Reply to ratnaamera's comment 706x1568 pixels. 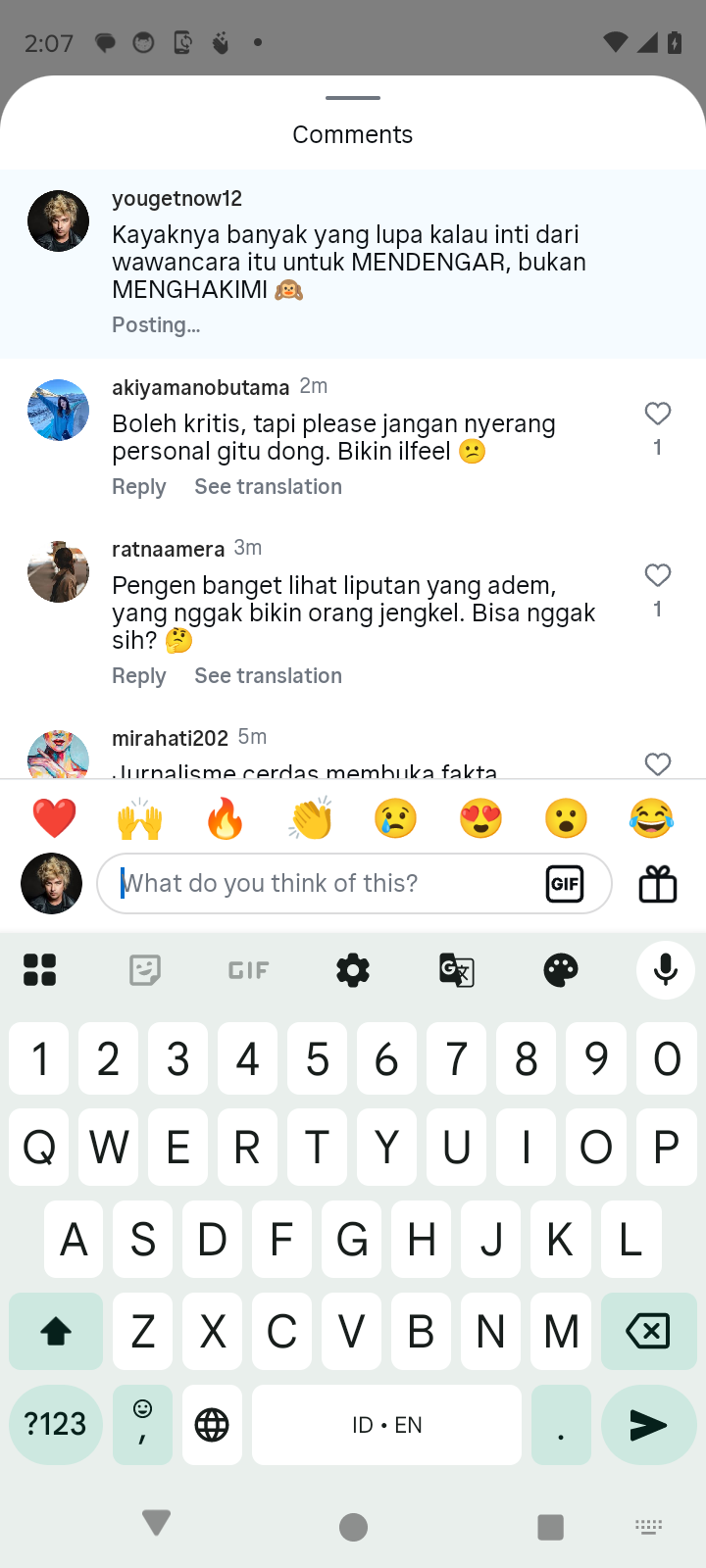coord(138,676)
